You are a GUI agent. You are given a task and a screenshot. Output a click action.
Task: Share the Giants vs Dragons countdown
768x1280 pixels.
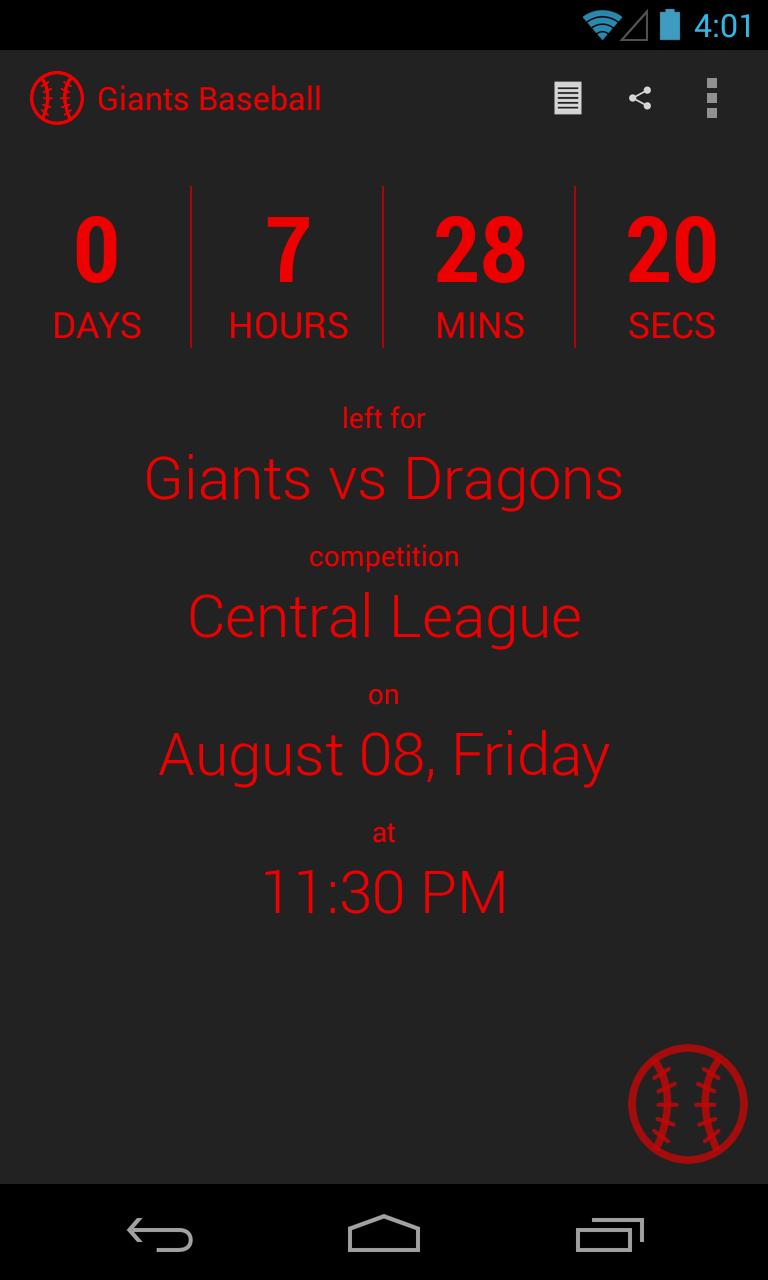coord(640,98)
